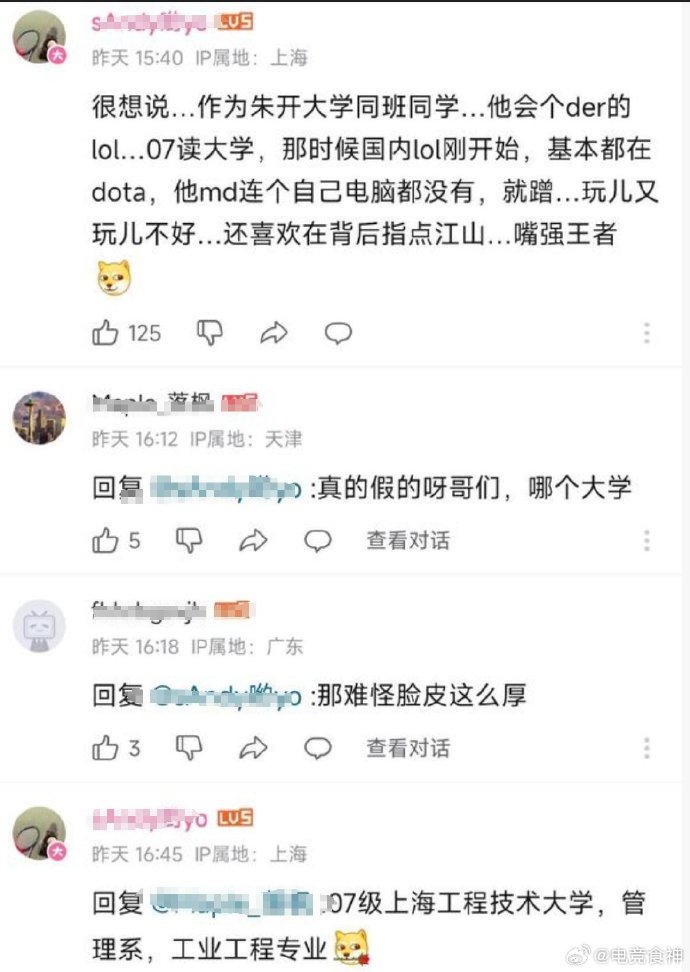Share the 16:18 comment from 广东

[254, 747]
